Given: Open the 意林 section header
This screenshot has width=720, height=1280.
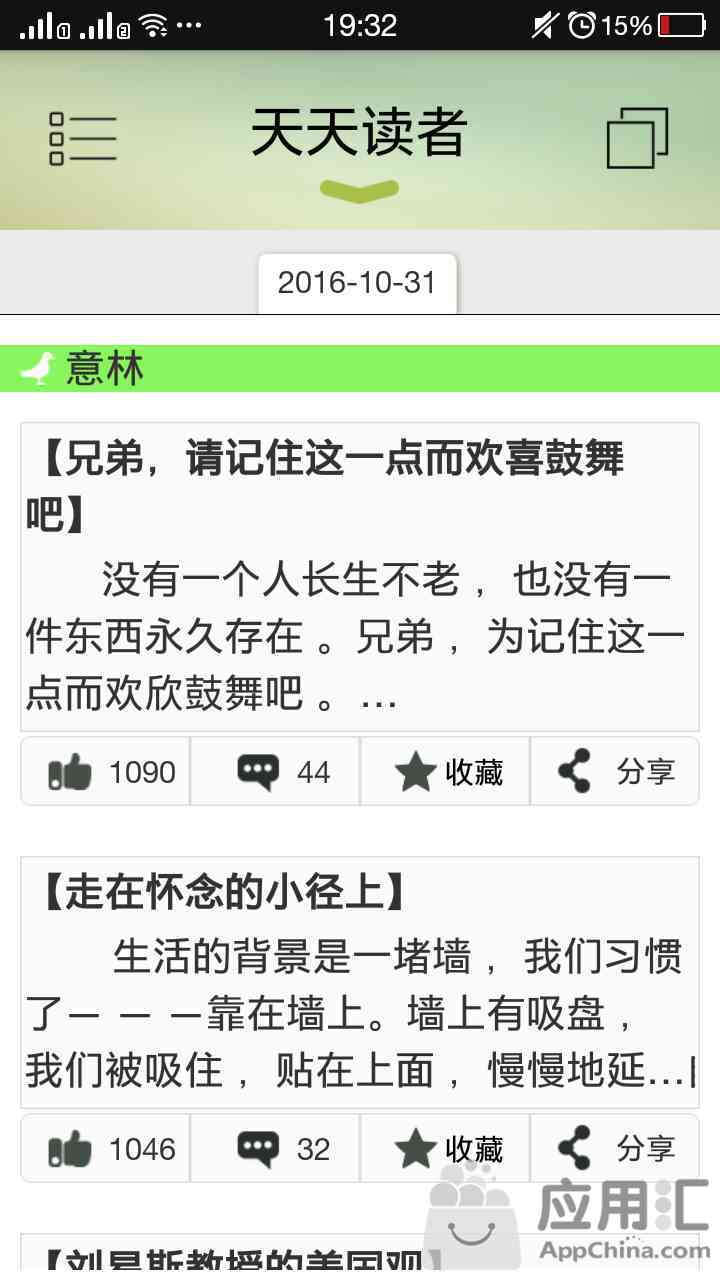Looking at the screenshot, I should coord(360,369).
